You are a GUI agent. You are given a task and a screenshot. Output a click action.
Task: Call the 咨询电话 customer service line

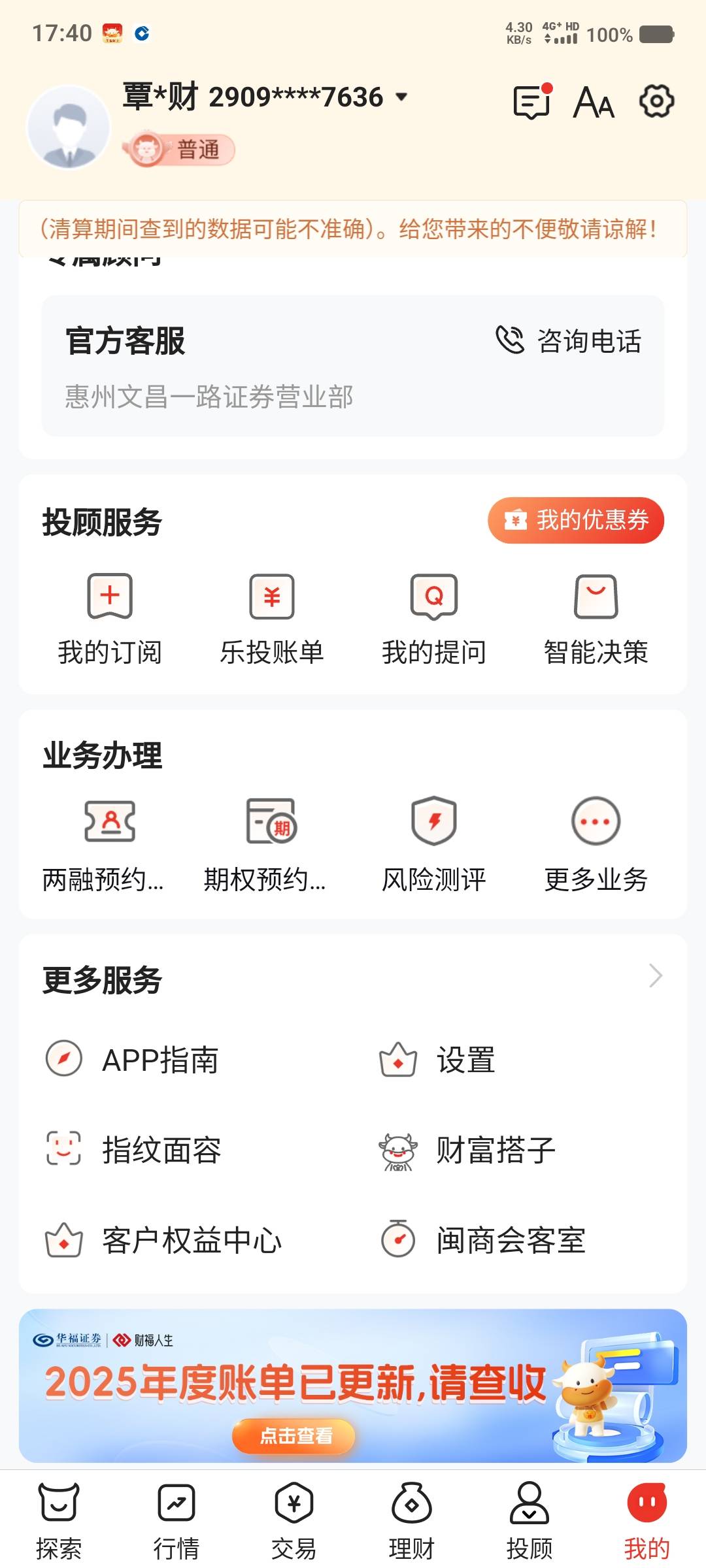tap(569, 341)
